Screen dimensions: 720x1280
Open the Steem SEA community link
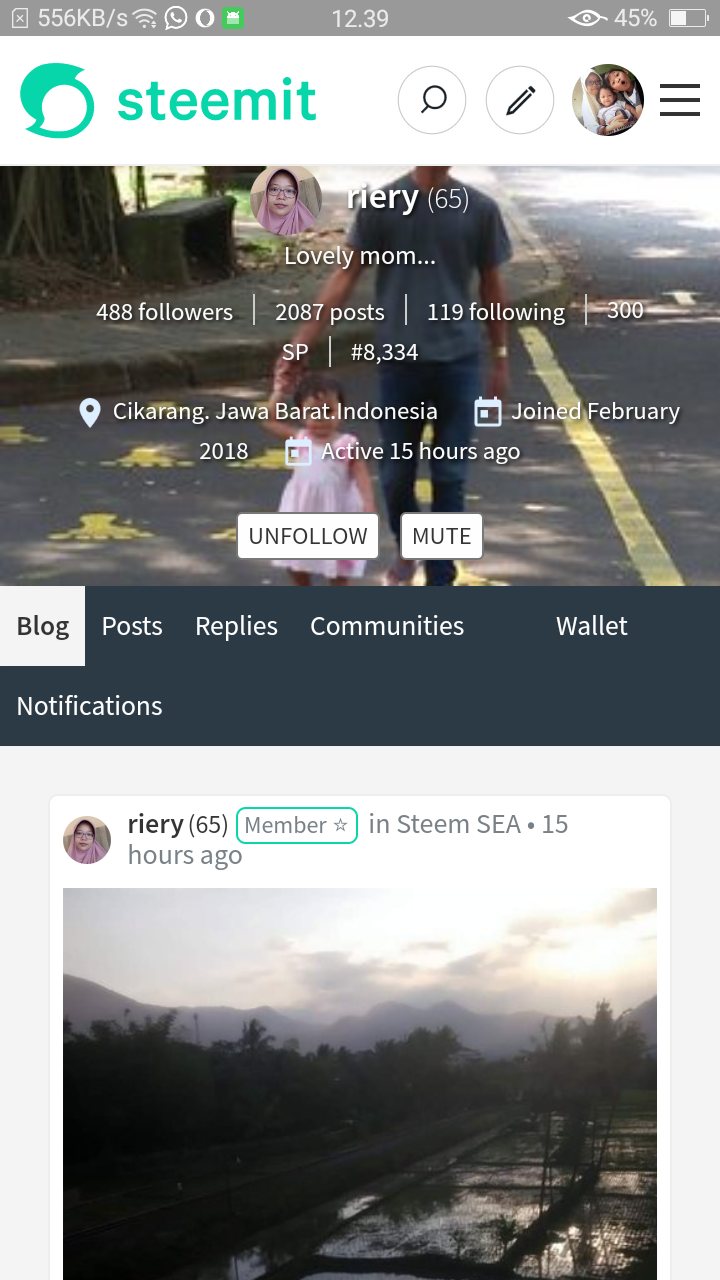click(458, 824)
